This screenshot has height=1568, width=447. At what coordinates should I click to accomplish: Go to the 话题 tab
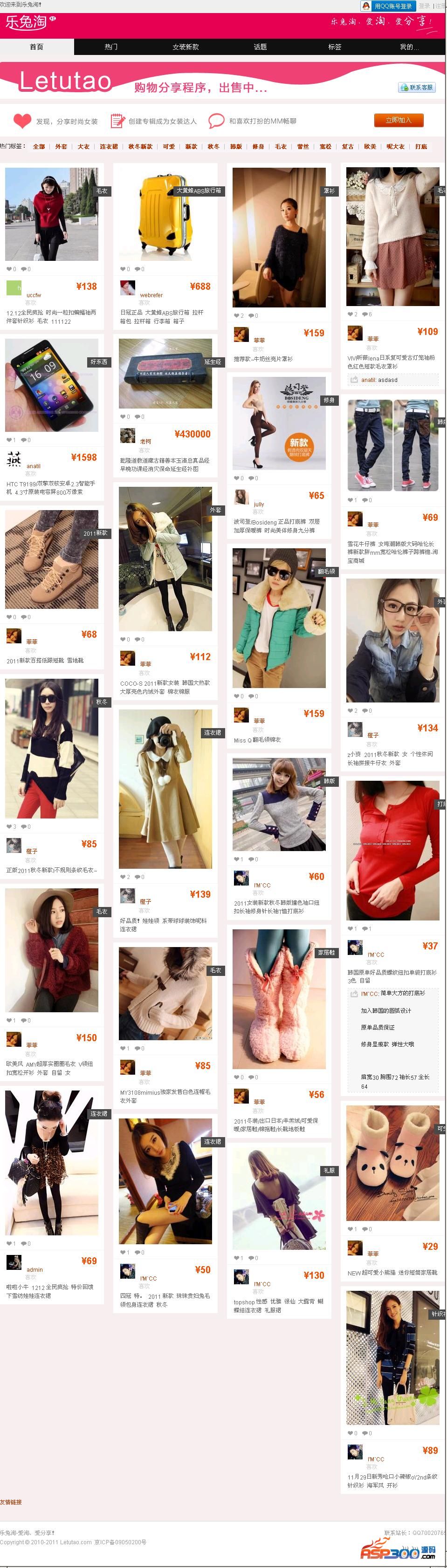click(260, 47)
